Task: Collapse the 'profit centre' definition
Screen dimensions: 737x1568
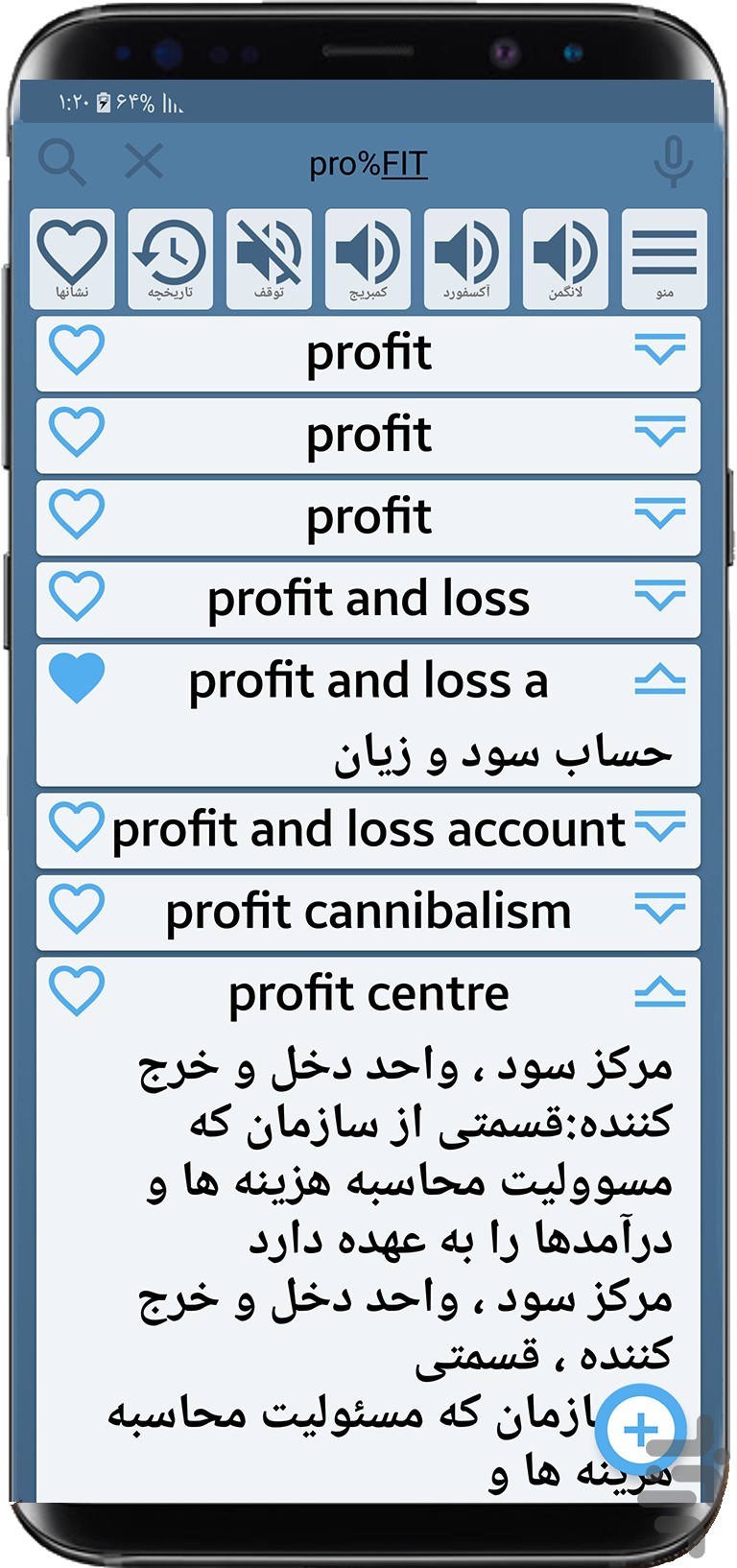Action: [x=660, y=991]
